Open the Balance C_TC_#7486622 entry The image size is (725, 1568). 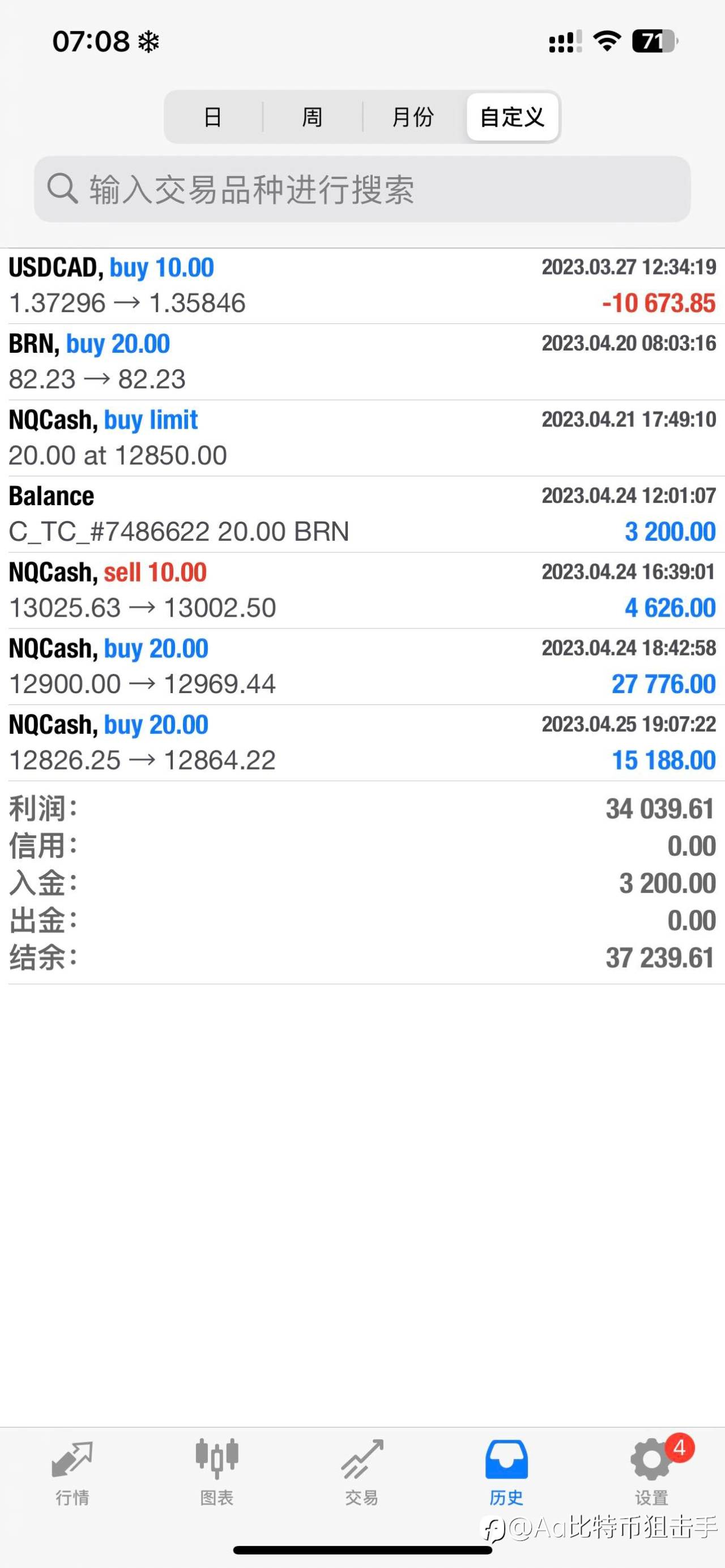[362, 514]
